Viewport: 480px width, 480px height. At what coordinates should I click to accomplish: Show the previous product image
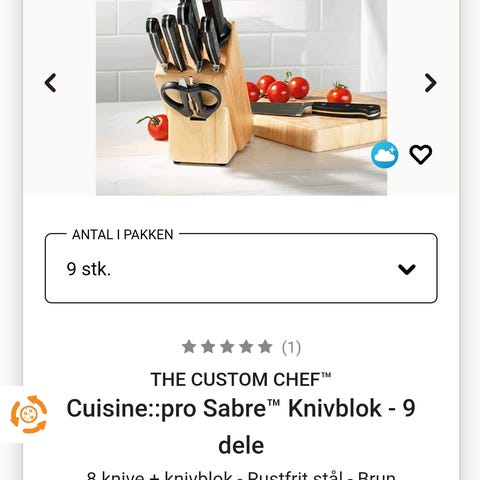tap(50, 83)
